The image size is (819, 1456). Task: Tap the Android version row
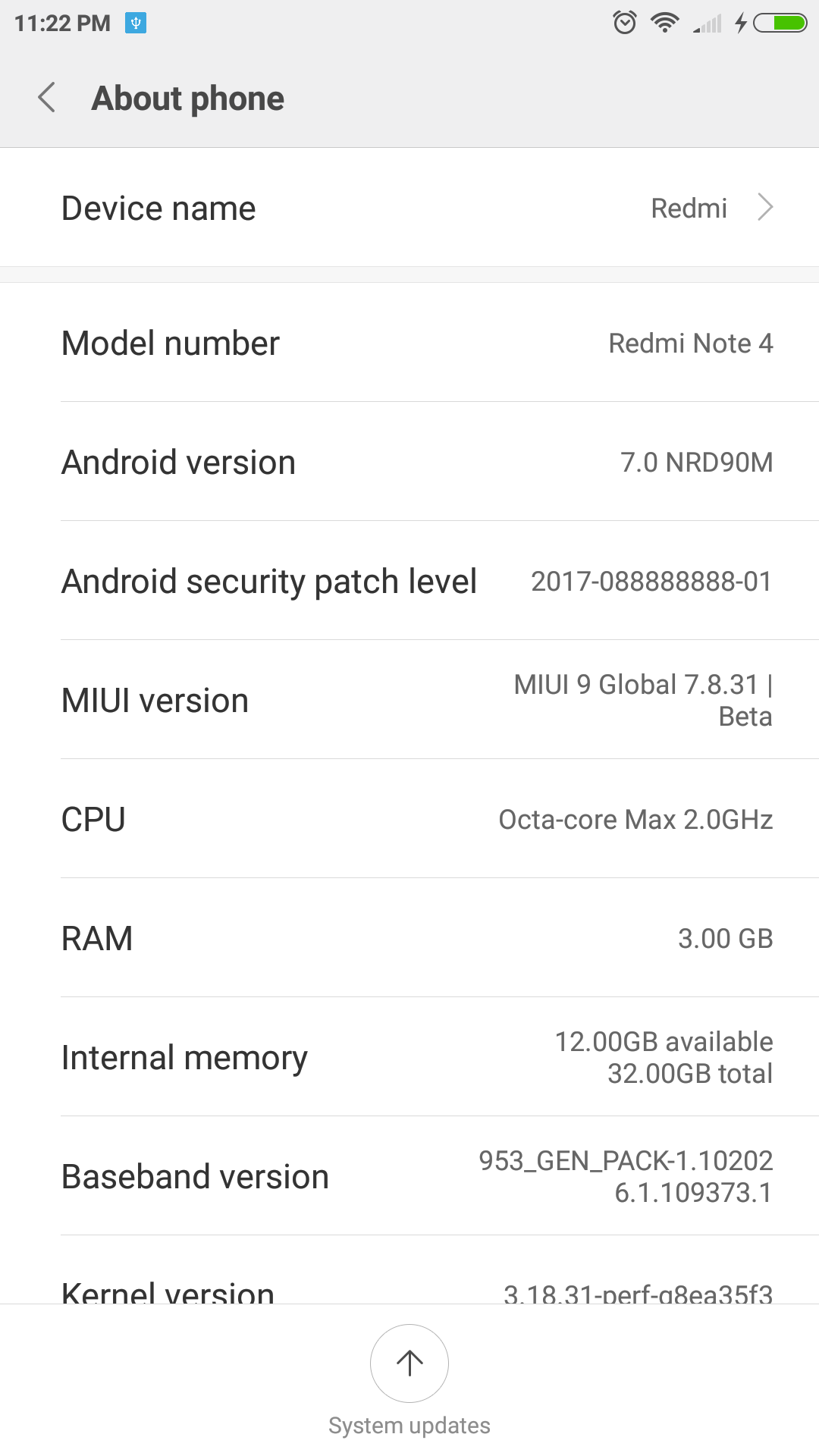point(409,462)
